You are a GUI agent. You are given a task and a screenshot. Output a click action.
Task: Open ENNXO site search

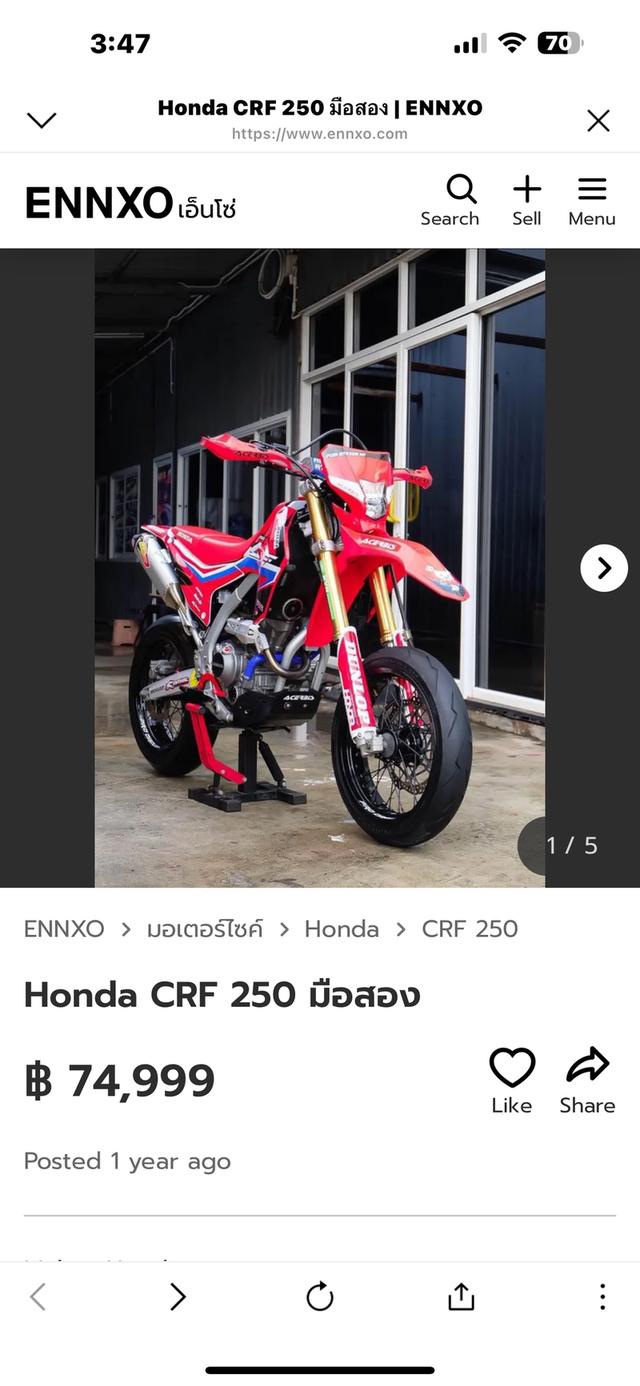(450, 201)
